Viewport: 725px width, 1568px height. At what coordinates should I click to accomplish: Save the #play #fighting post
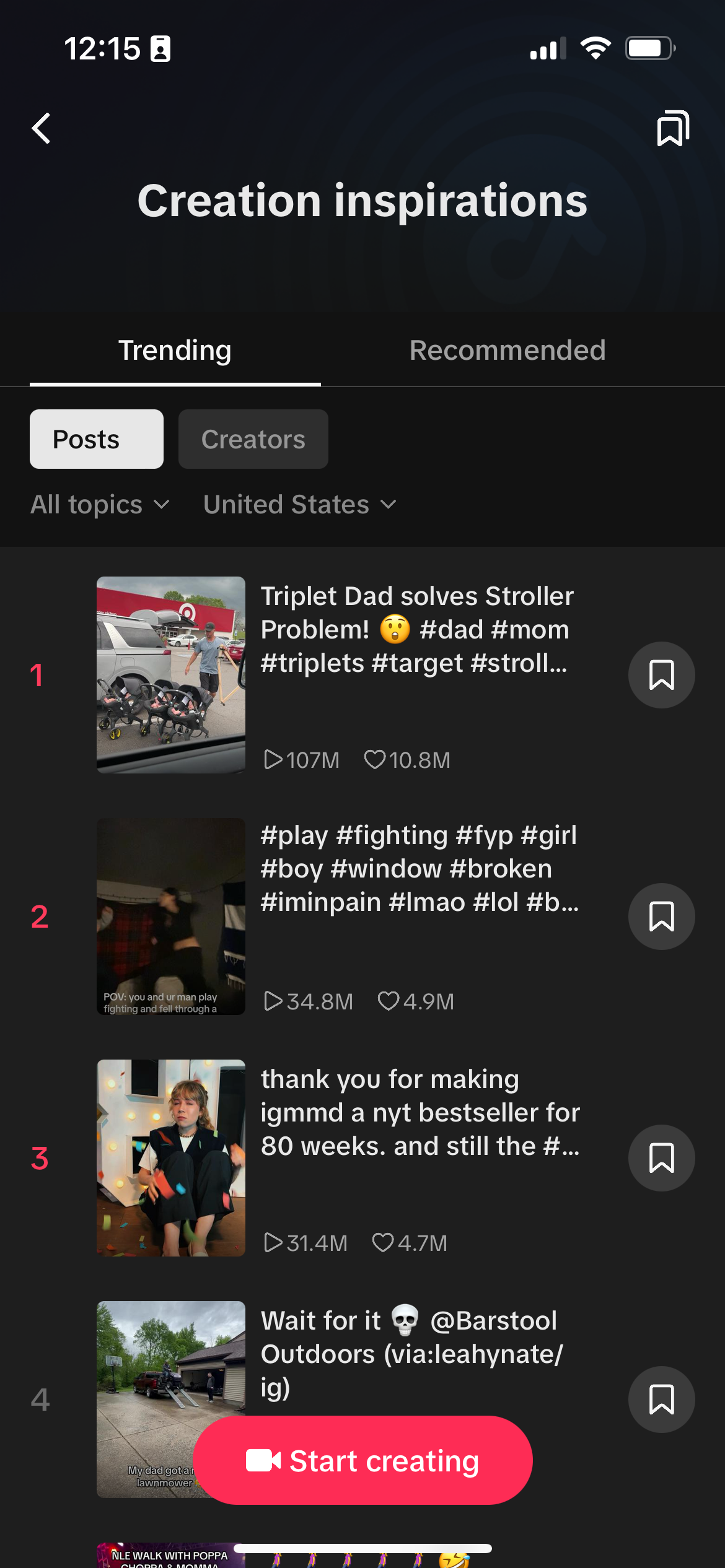click(661, 917)
